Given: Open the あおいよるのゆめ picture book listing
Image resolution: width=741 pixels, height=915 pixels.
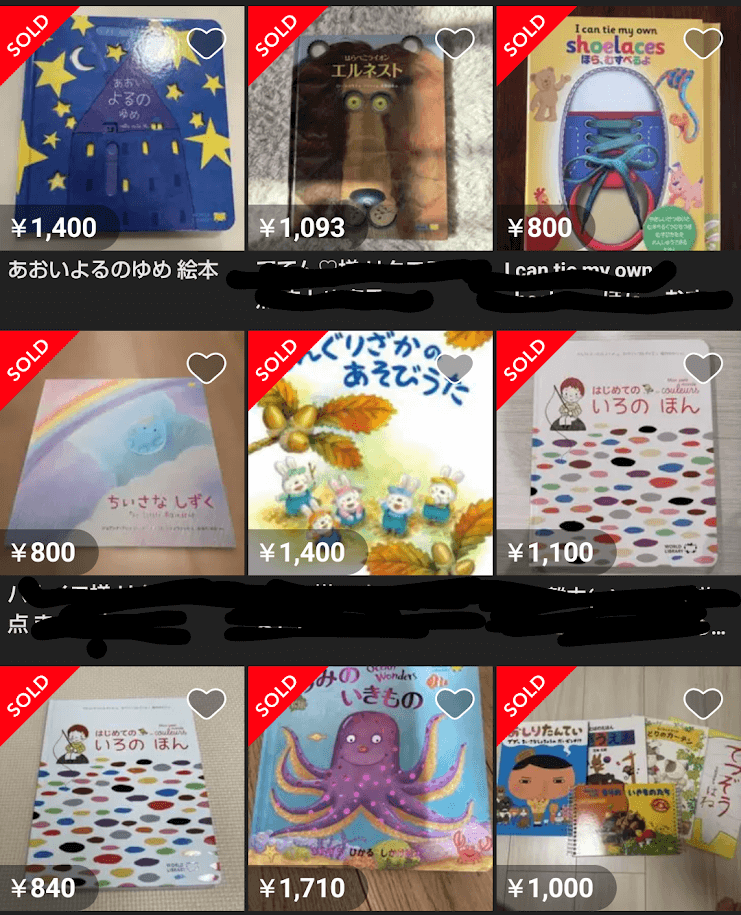Looking at the screenshot, I should click(122, 130).
